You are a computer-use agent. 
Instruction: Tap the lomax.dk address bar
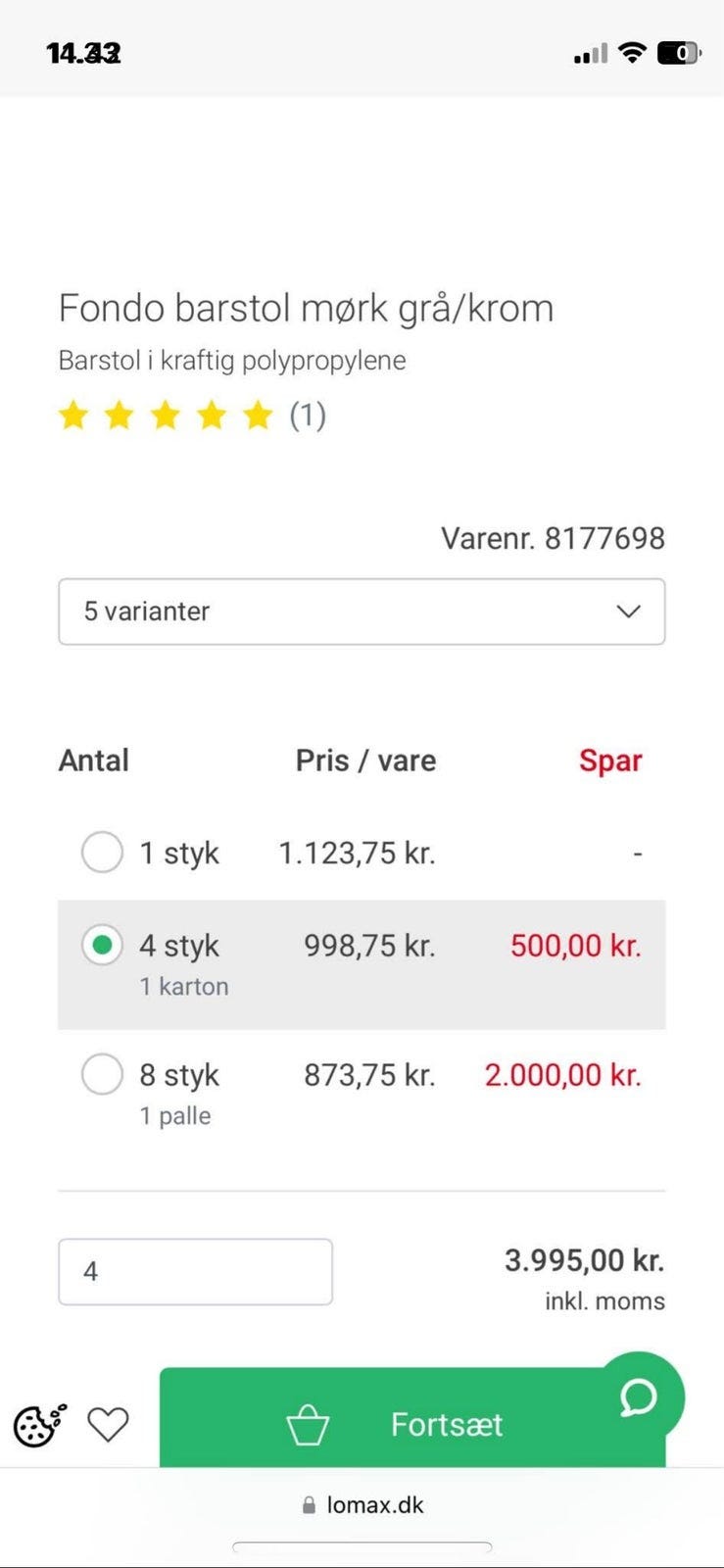pos(362,1505)
